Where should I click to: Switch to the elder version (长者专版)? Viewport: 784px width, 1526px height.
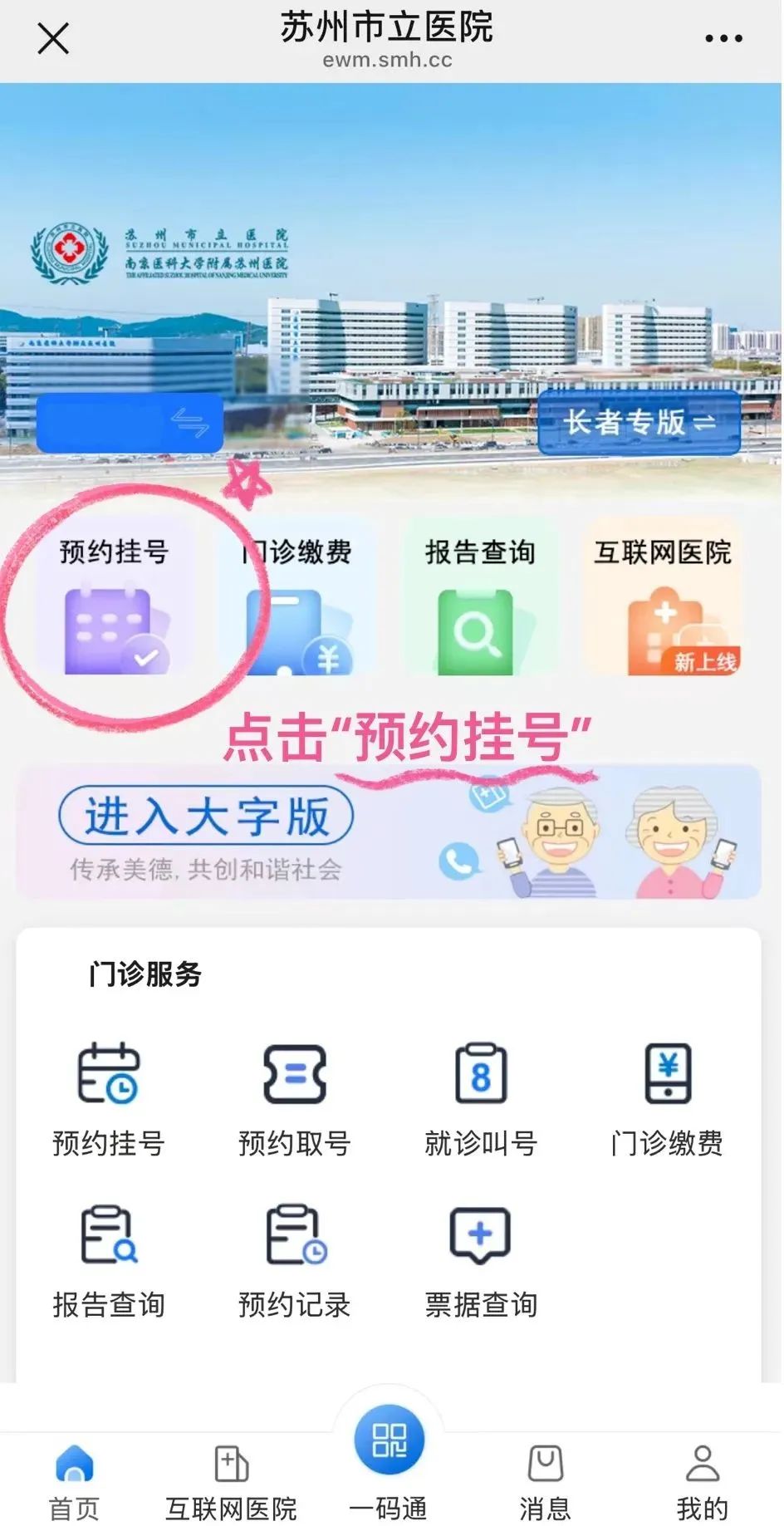coord(639,423)
